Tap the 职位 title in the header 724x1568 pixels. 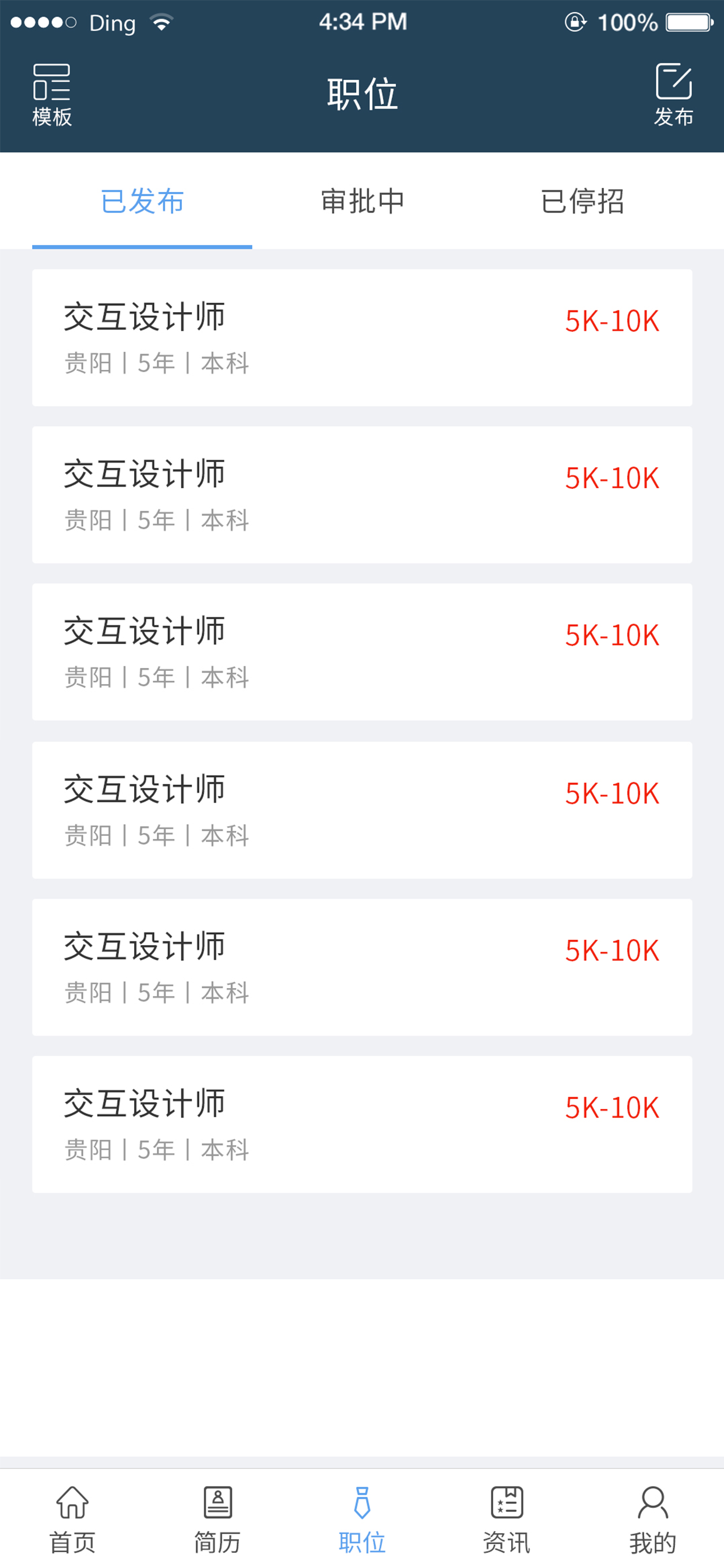pyautogui.click(x=362, y=93)
